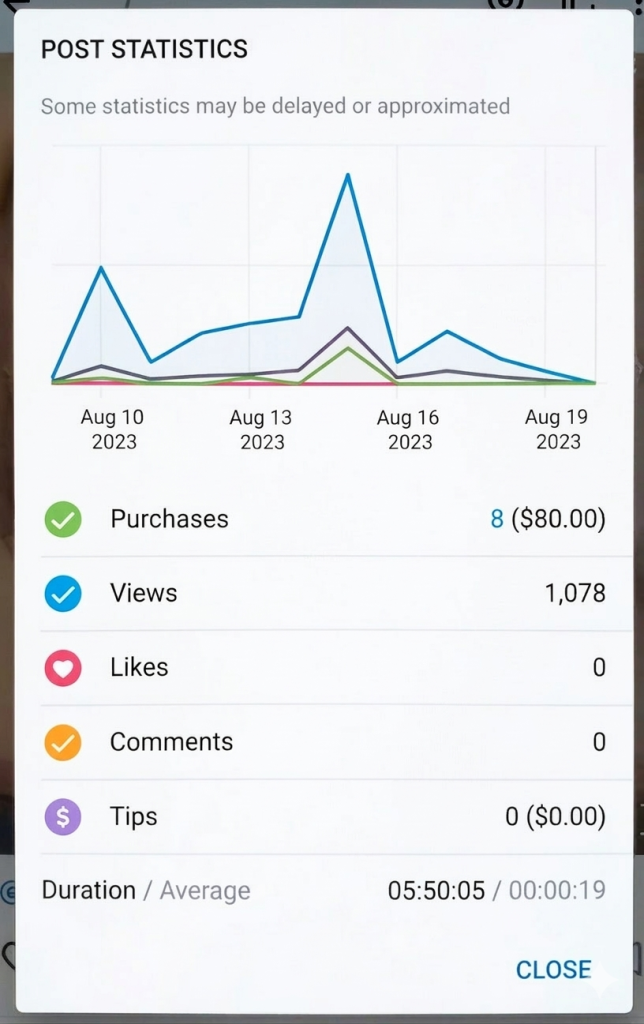Close the Post Statistics dialog

553,969
